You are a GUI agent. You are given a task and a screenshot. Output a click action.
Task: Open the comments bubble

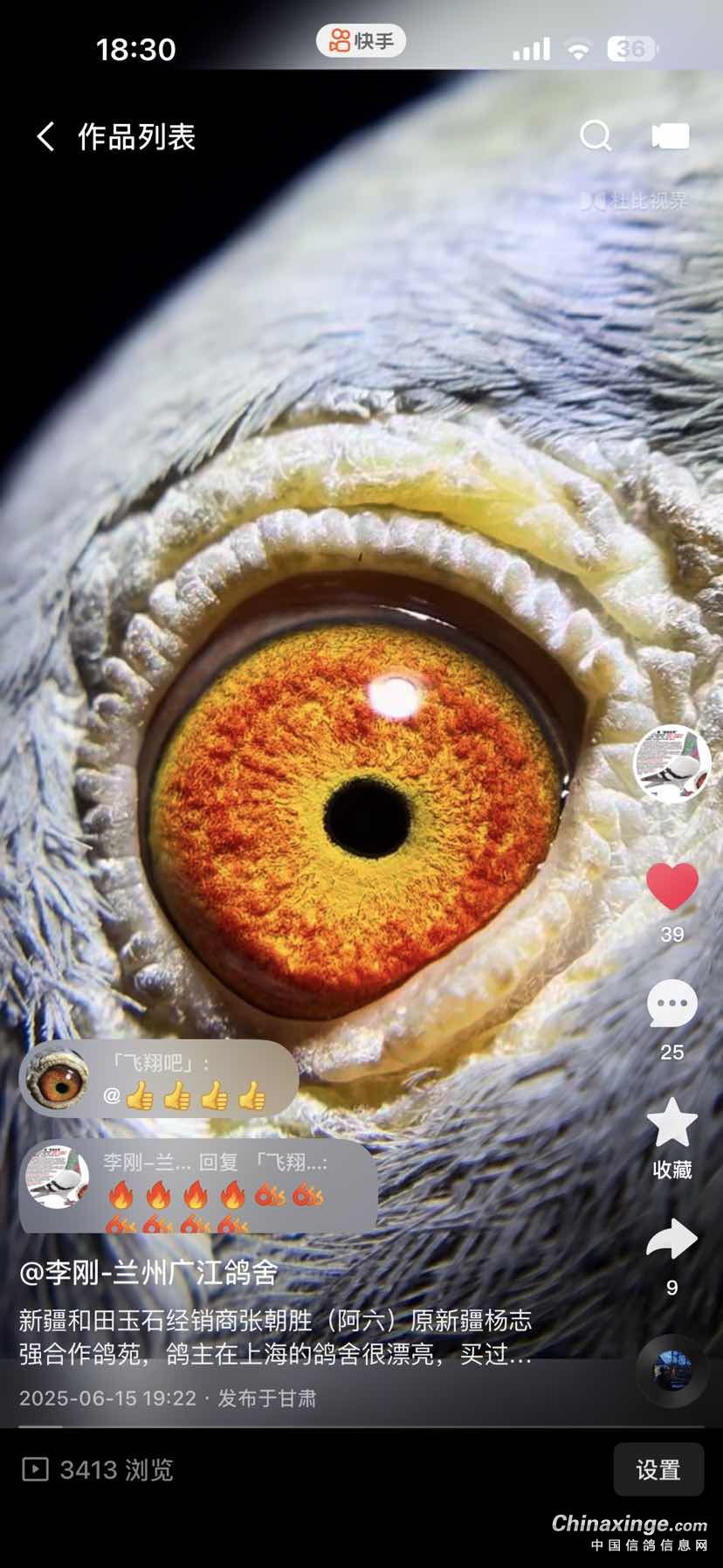(671, 1005)
